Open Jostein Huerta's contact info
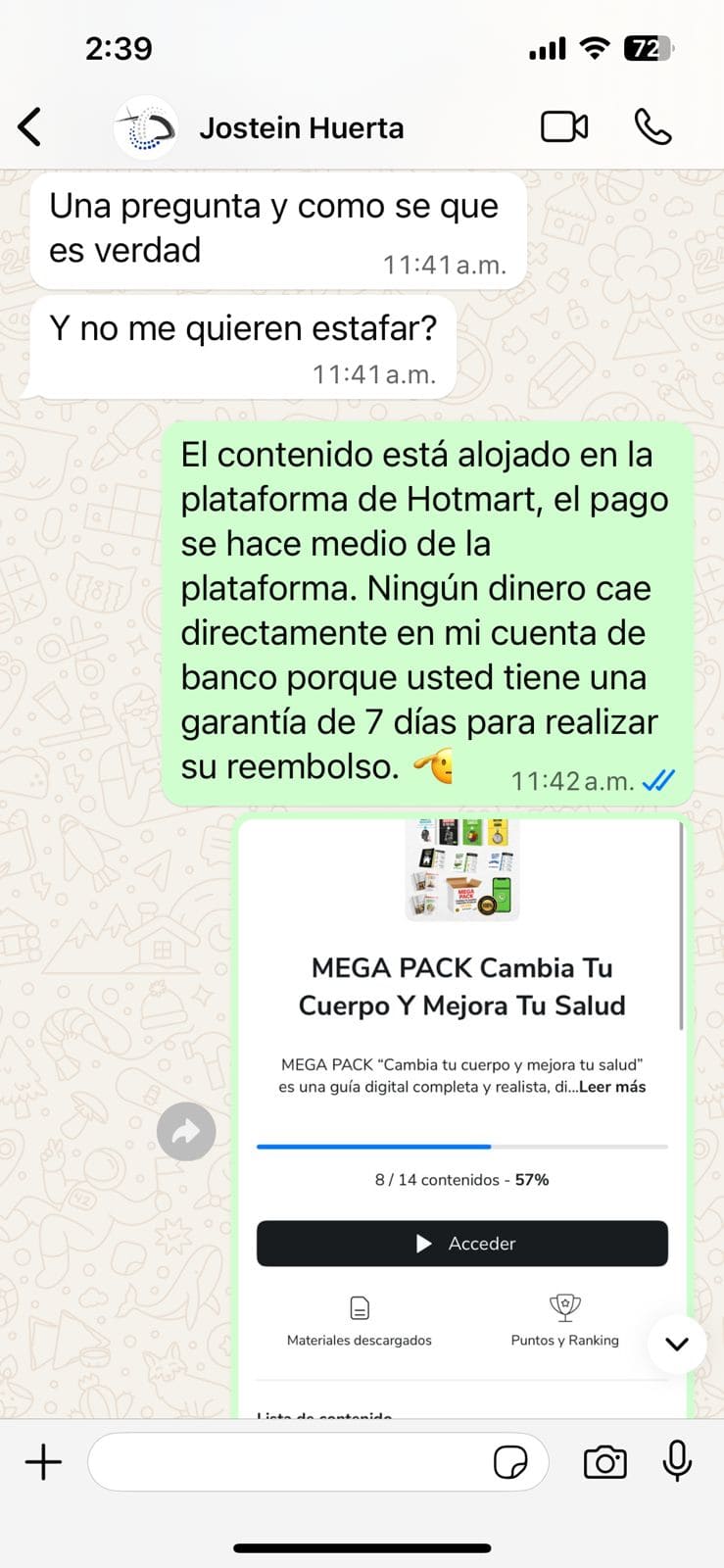This screenshot has height=1568, width=724. click(301, 128)
